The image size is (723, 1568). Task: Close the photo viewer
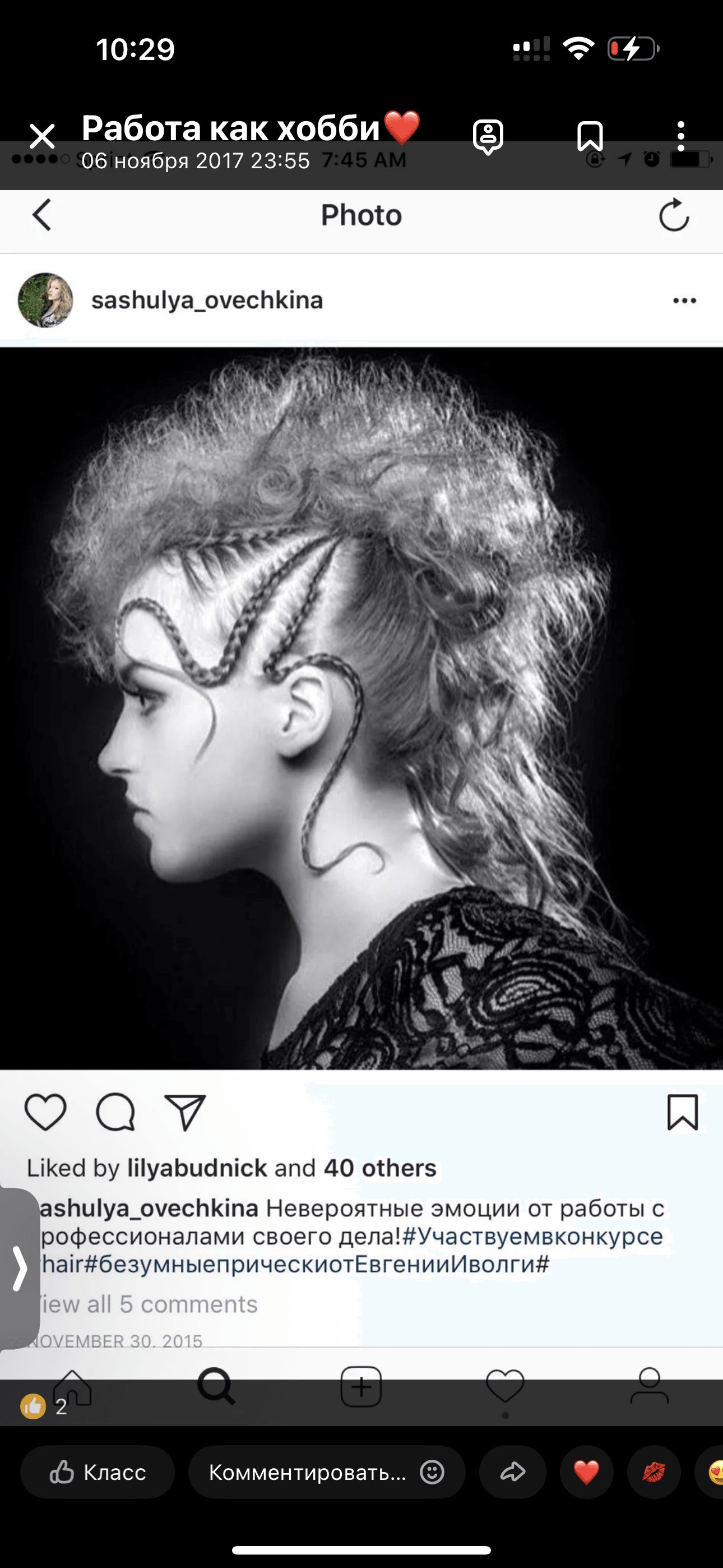pyautogui.click(x=42, y=136)
